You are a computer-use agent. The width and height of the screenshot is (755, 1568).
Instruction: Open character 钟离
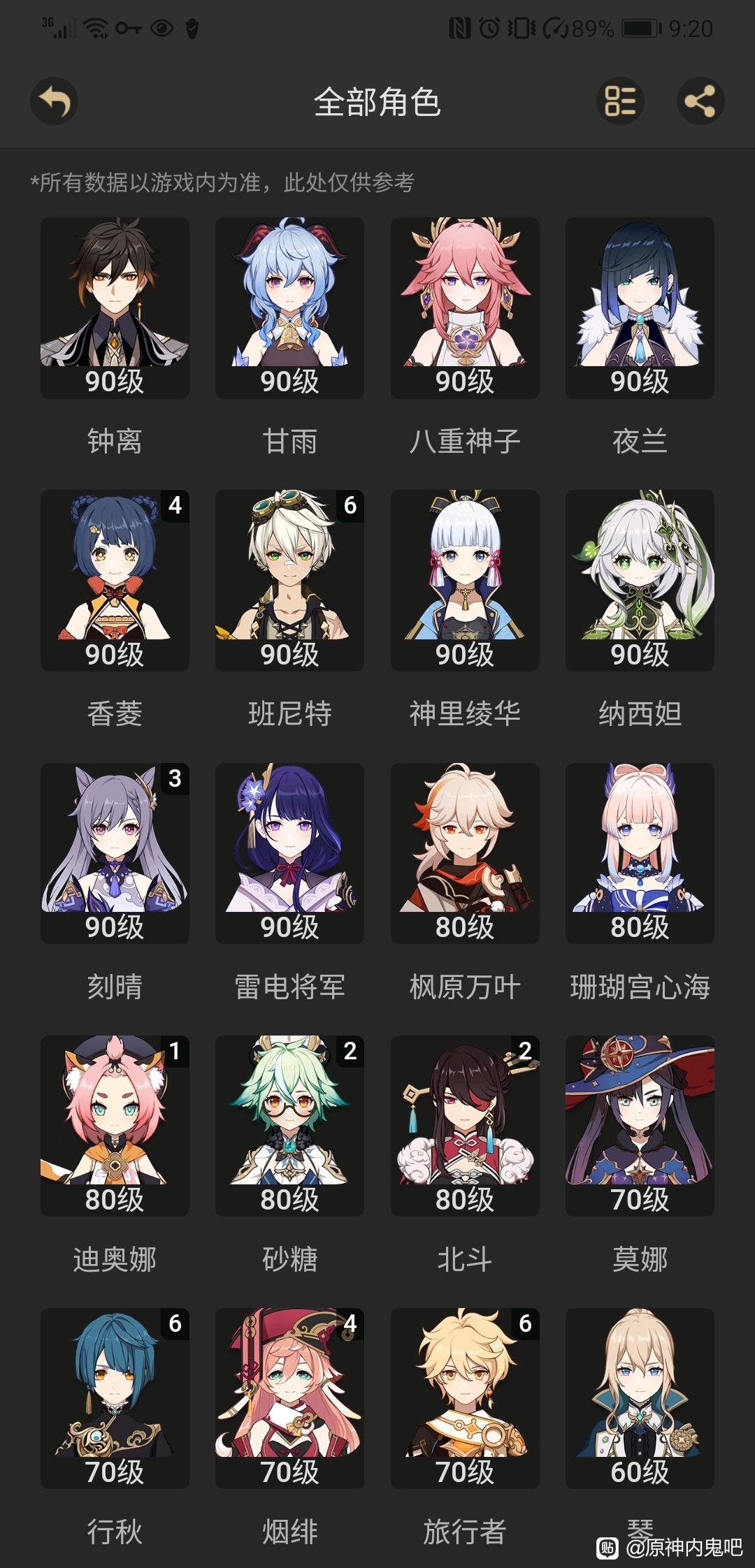(x=115, y=308)
